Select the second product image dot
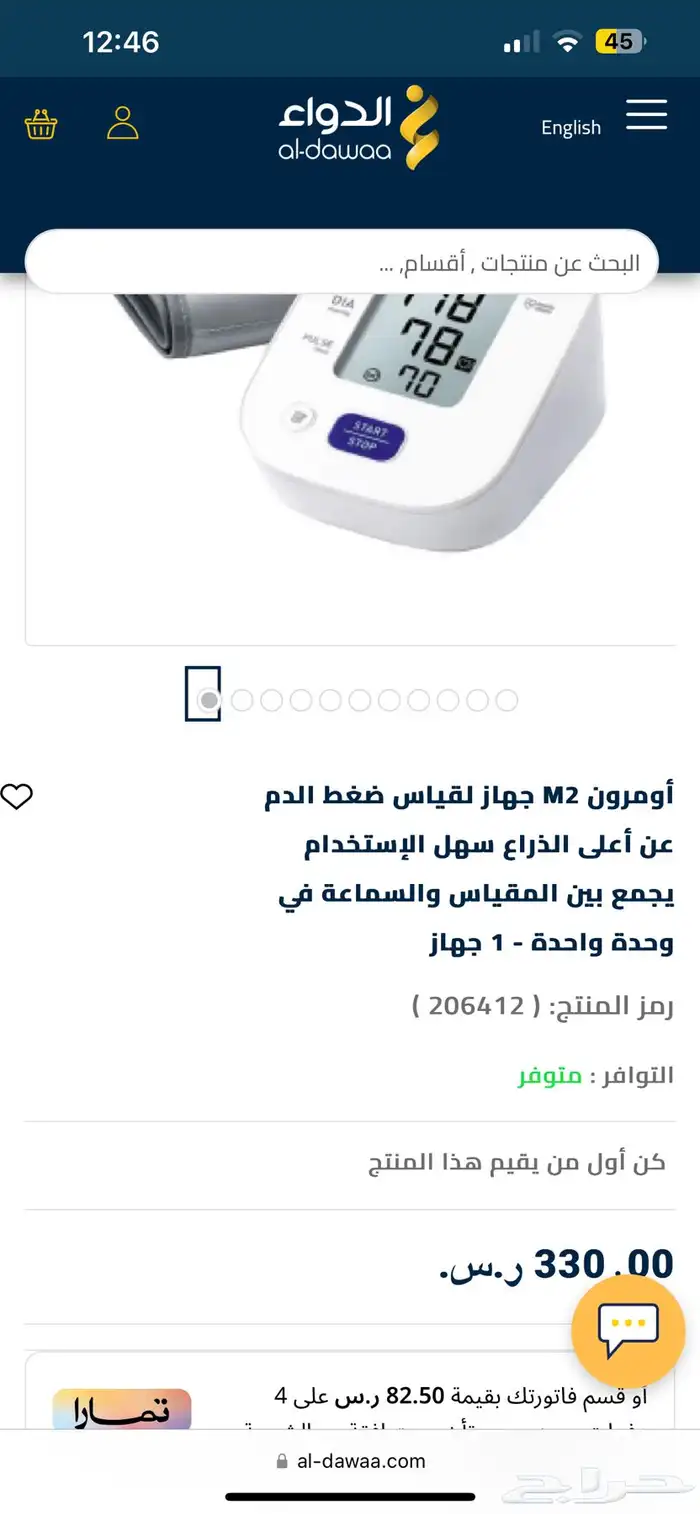Image resolution: width=700 pixels, height=1514 pixels. tap(241, 700)
